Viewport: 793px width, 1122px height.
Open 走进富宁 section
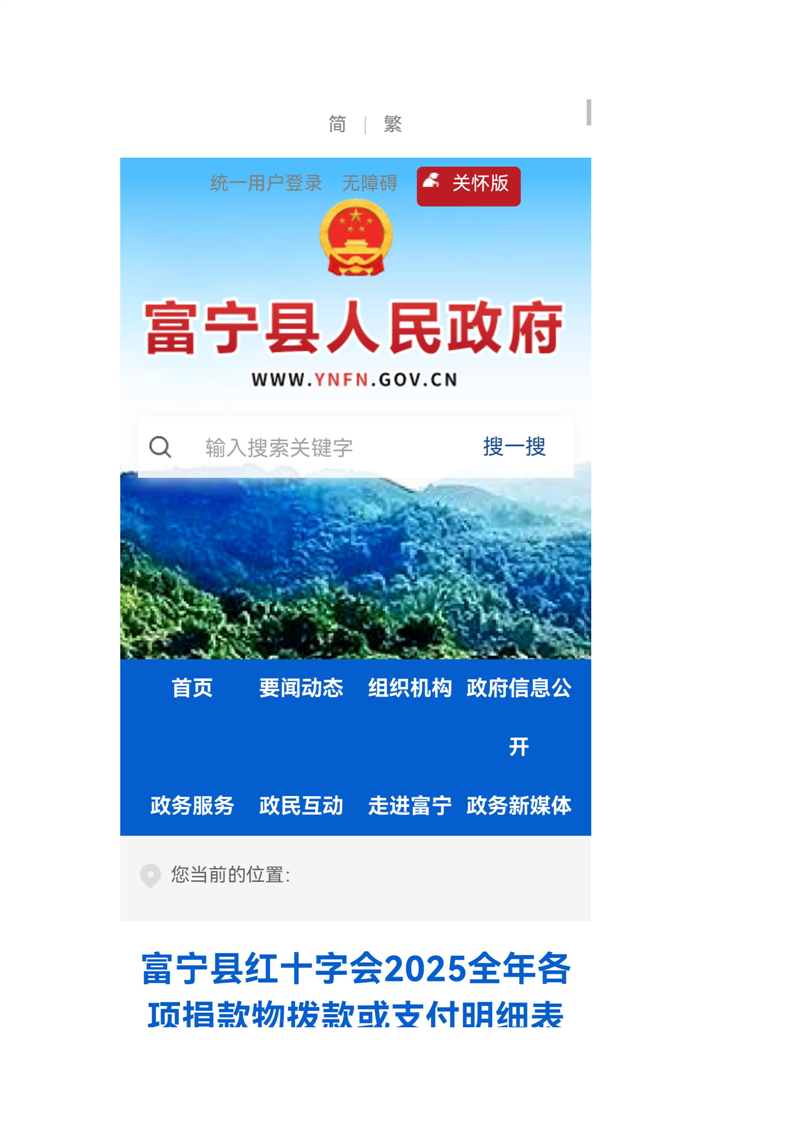tap(410, 805)
